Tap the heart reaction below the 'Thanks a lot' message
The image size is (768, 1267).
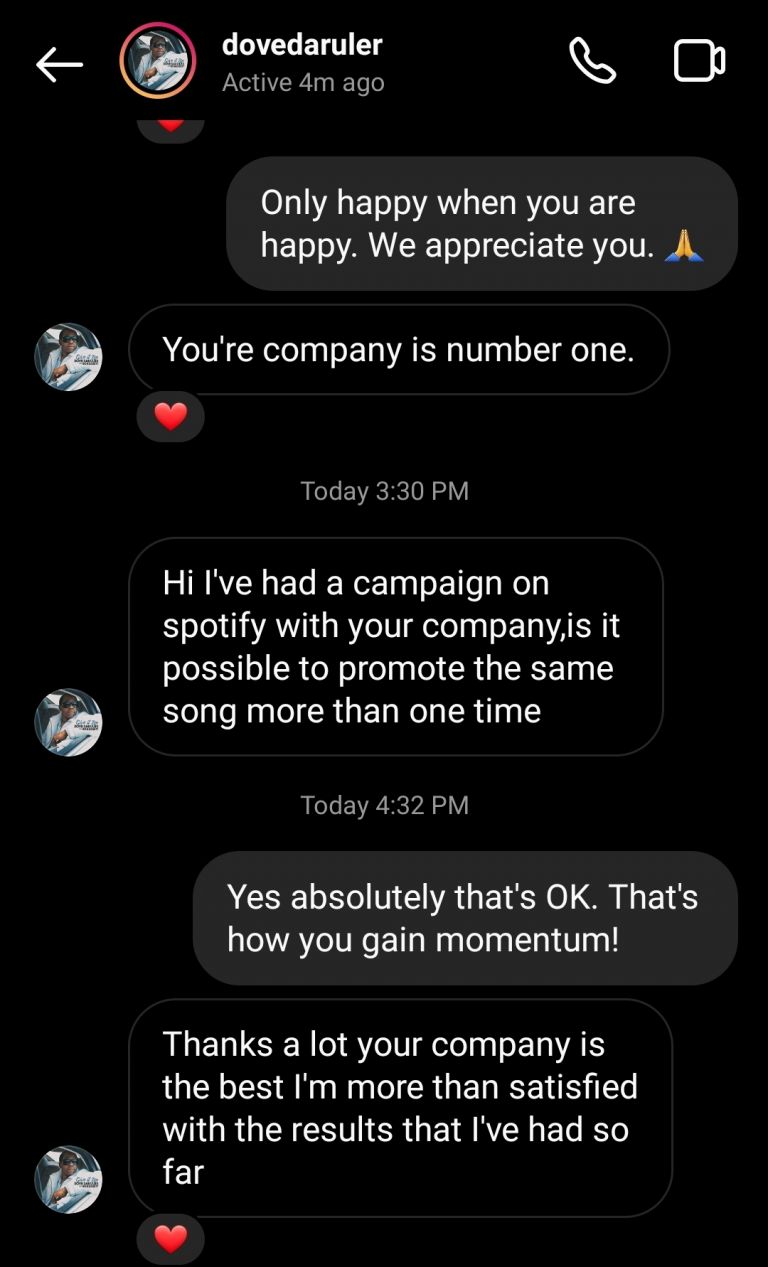point(170,1236)
